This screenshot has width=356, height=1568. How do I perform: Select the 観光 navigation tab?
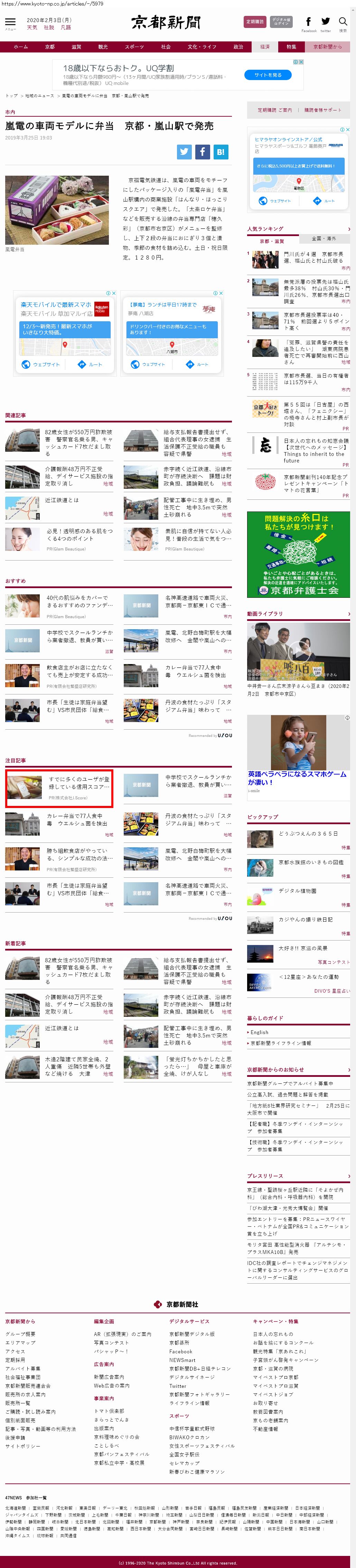[x=102, y=47]
